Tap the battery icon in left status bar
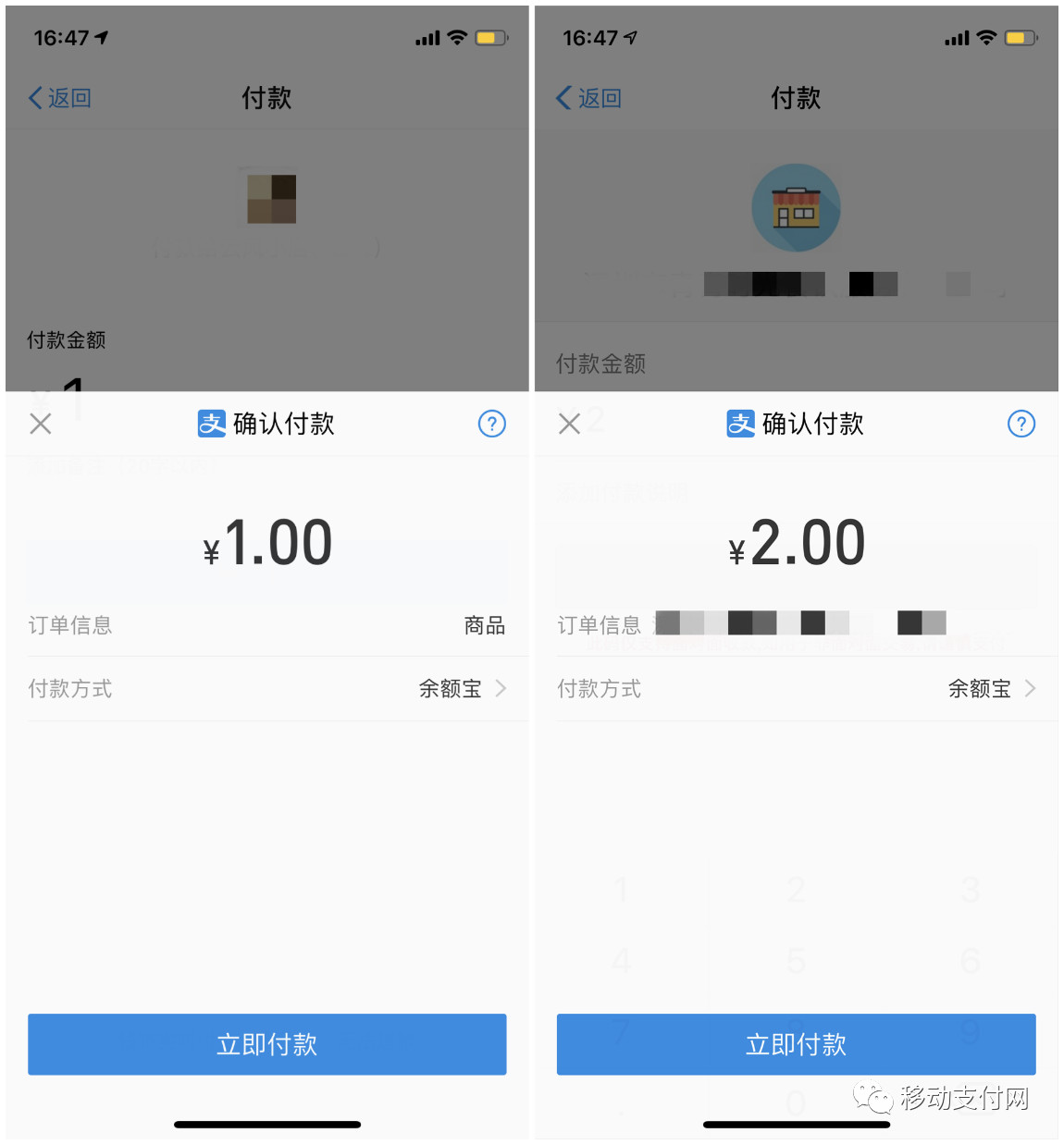The height and width of the screenshot is (1145, 1064). (491, 38)
